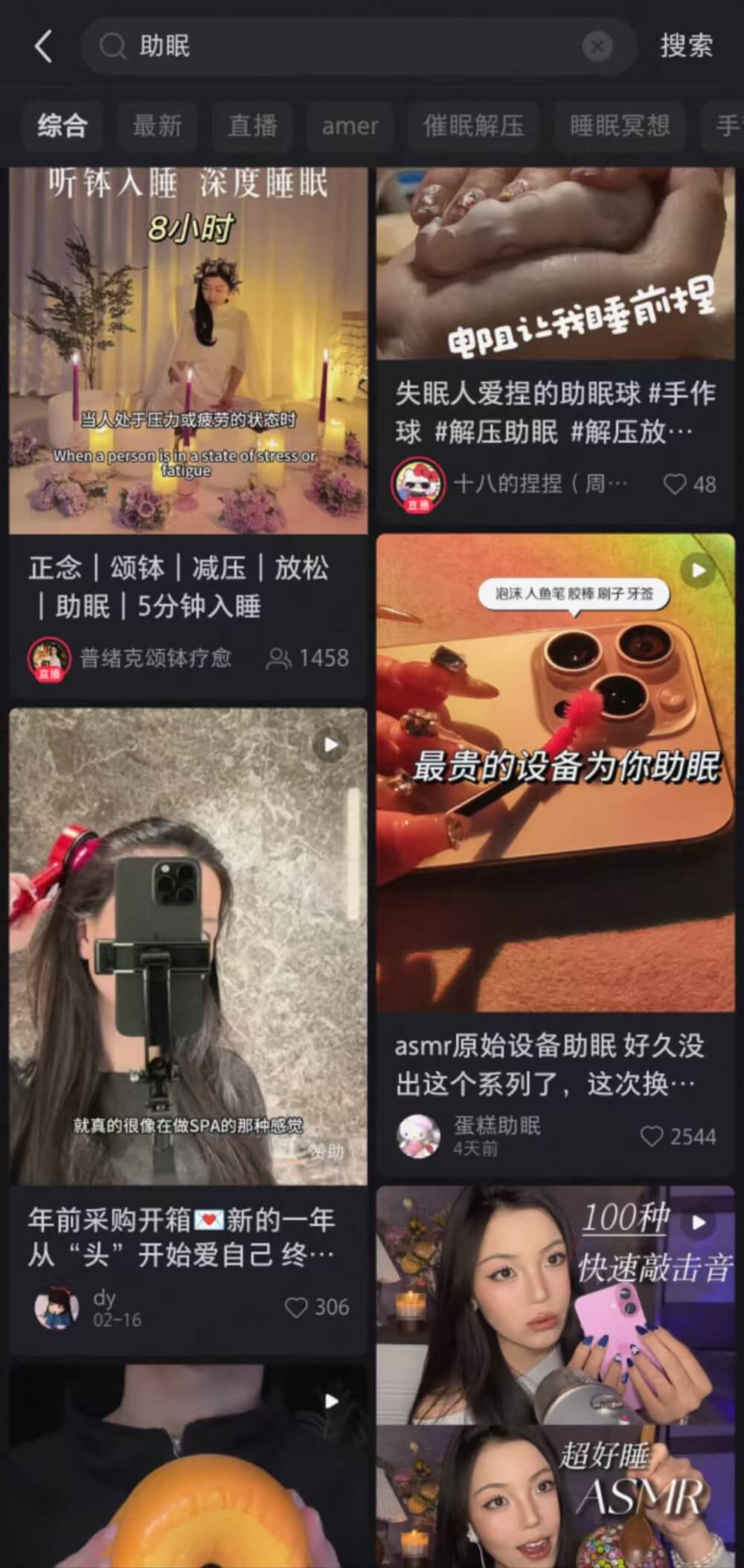The height and width of the screenshot is (1568, 744).
Task: Switch to the 最新 tab
Action: click(x=157, y=126)
